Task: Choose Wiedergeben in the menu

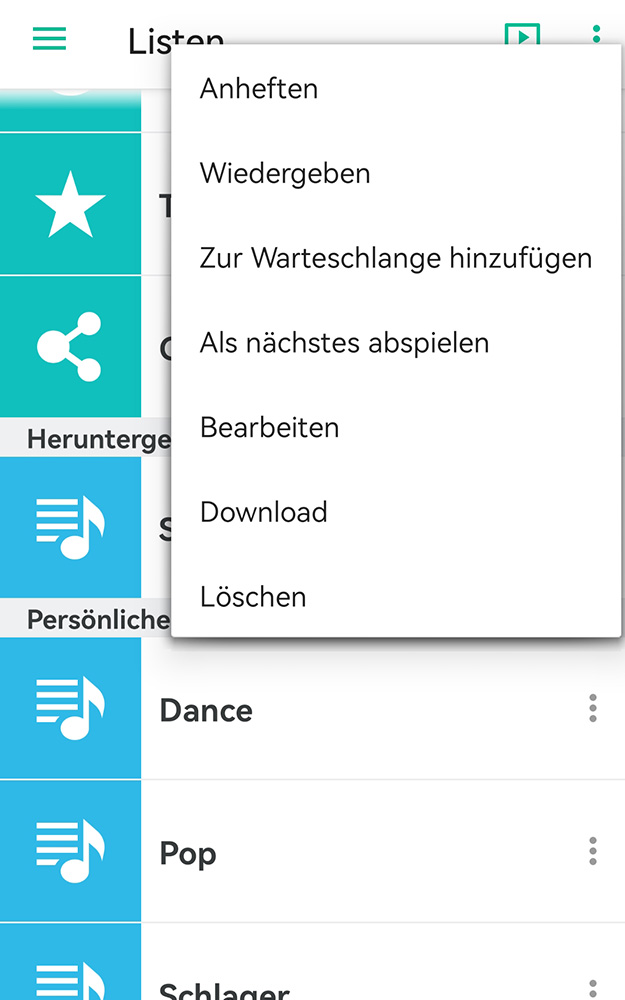Action: coord(395,173)
